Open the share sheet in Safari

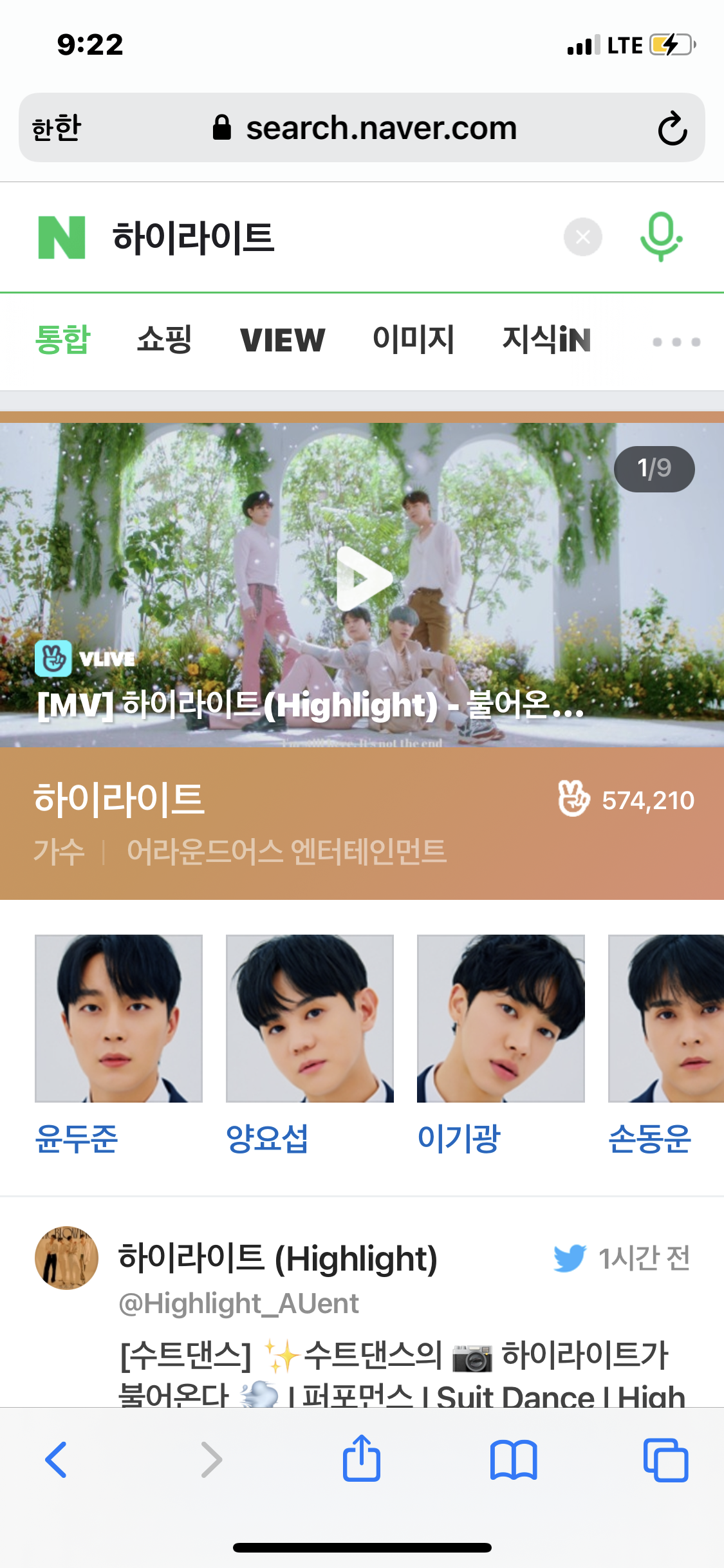click(x=362, y=1460)
